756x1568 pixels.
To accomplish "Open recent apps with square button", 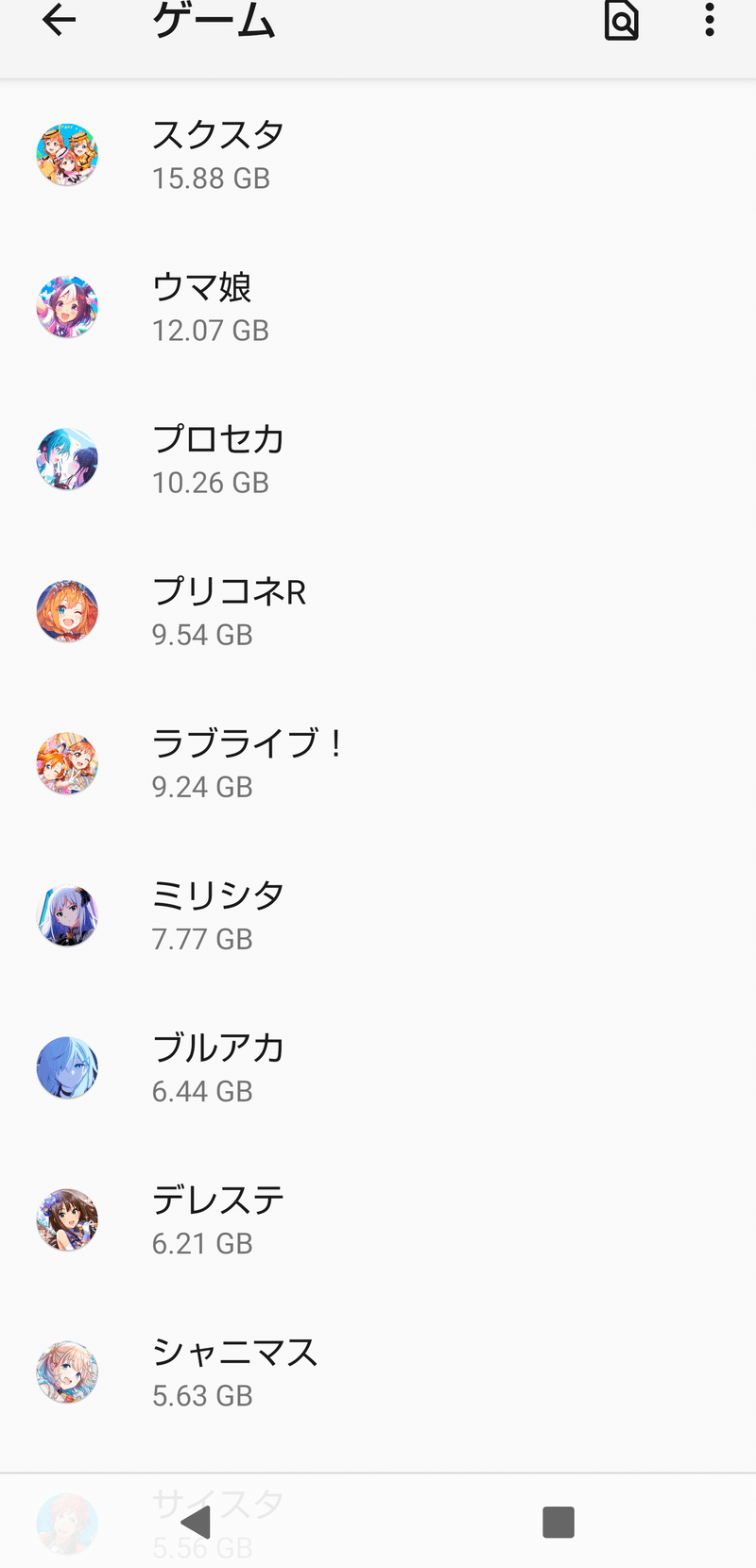I will coord(558,1522).
